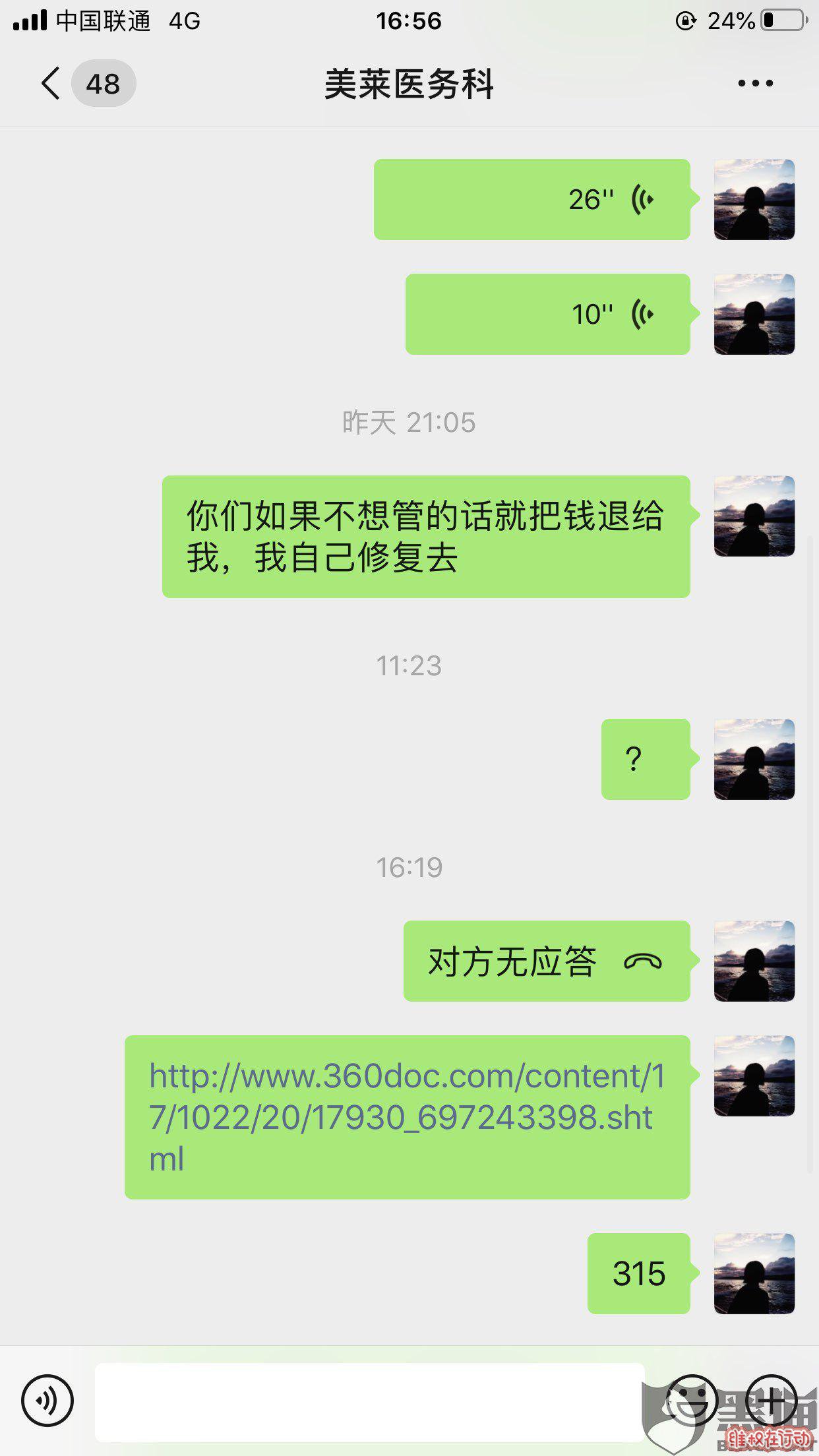Play the 26-second voice message

(531, 199)
